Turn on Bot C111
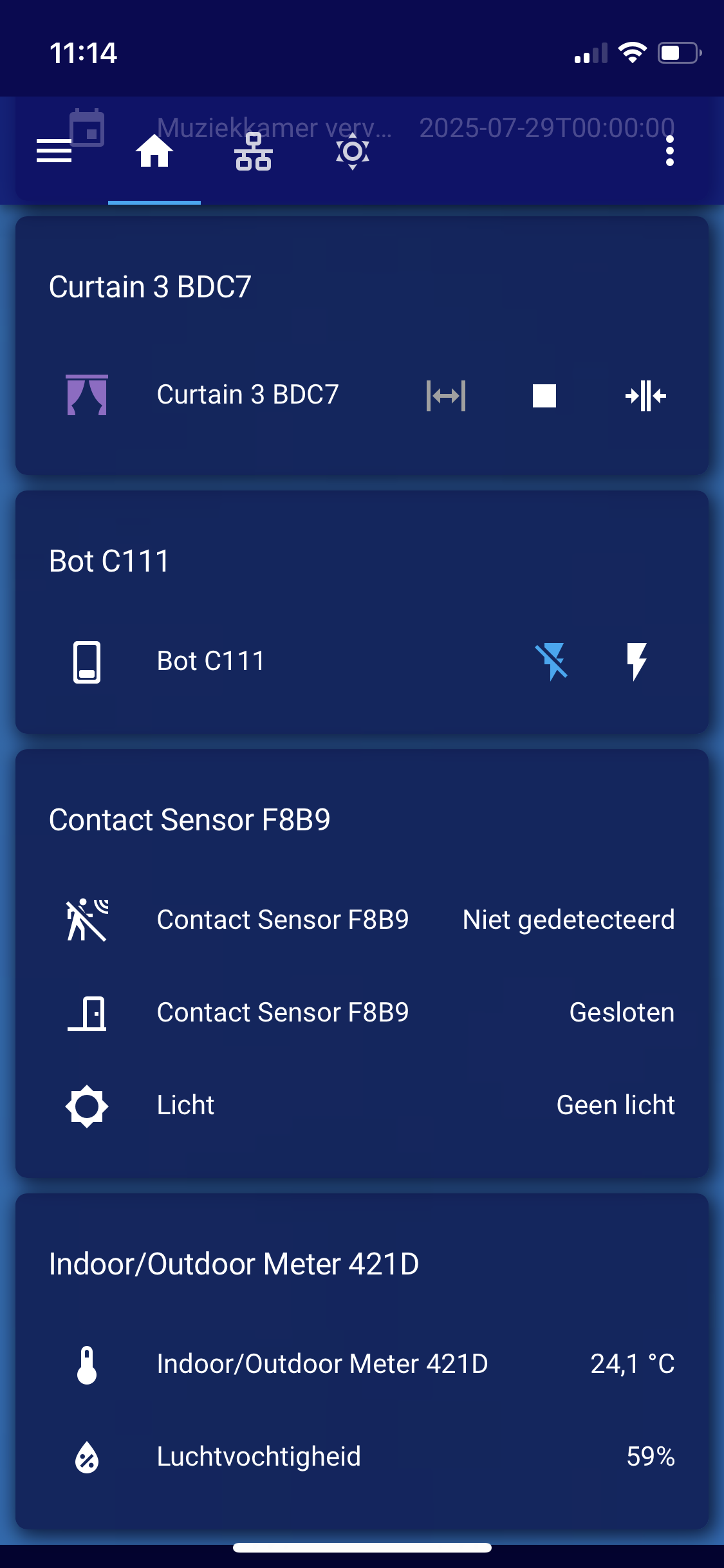724x1568 pixels. [x=636, y=661]
